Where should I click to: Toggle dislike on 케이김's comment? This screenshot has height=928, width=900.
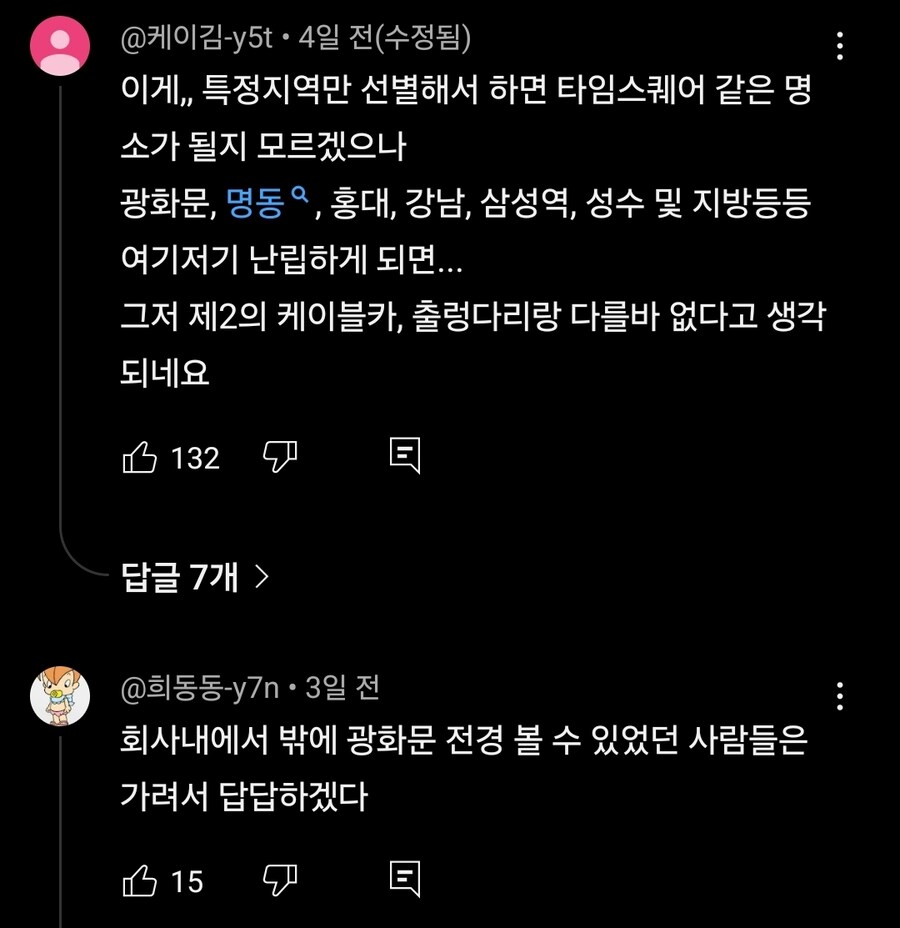(x=281, y=457)
